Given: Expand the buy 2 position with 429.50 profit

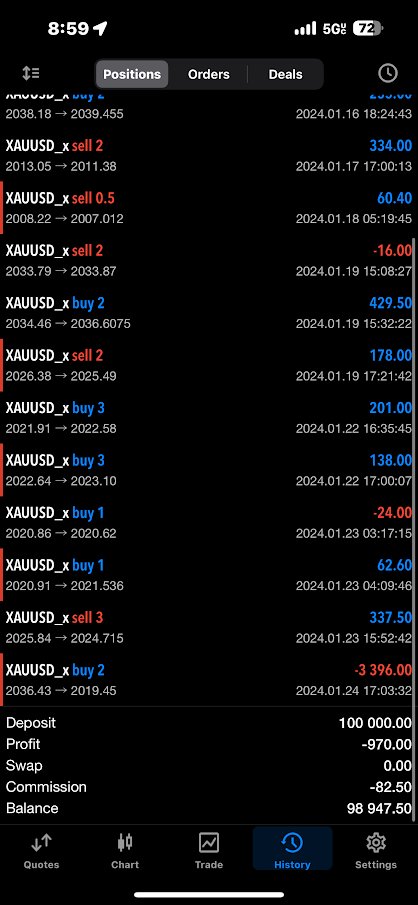Looking at the screenshot, I should 209,312.
